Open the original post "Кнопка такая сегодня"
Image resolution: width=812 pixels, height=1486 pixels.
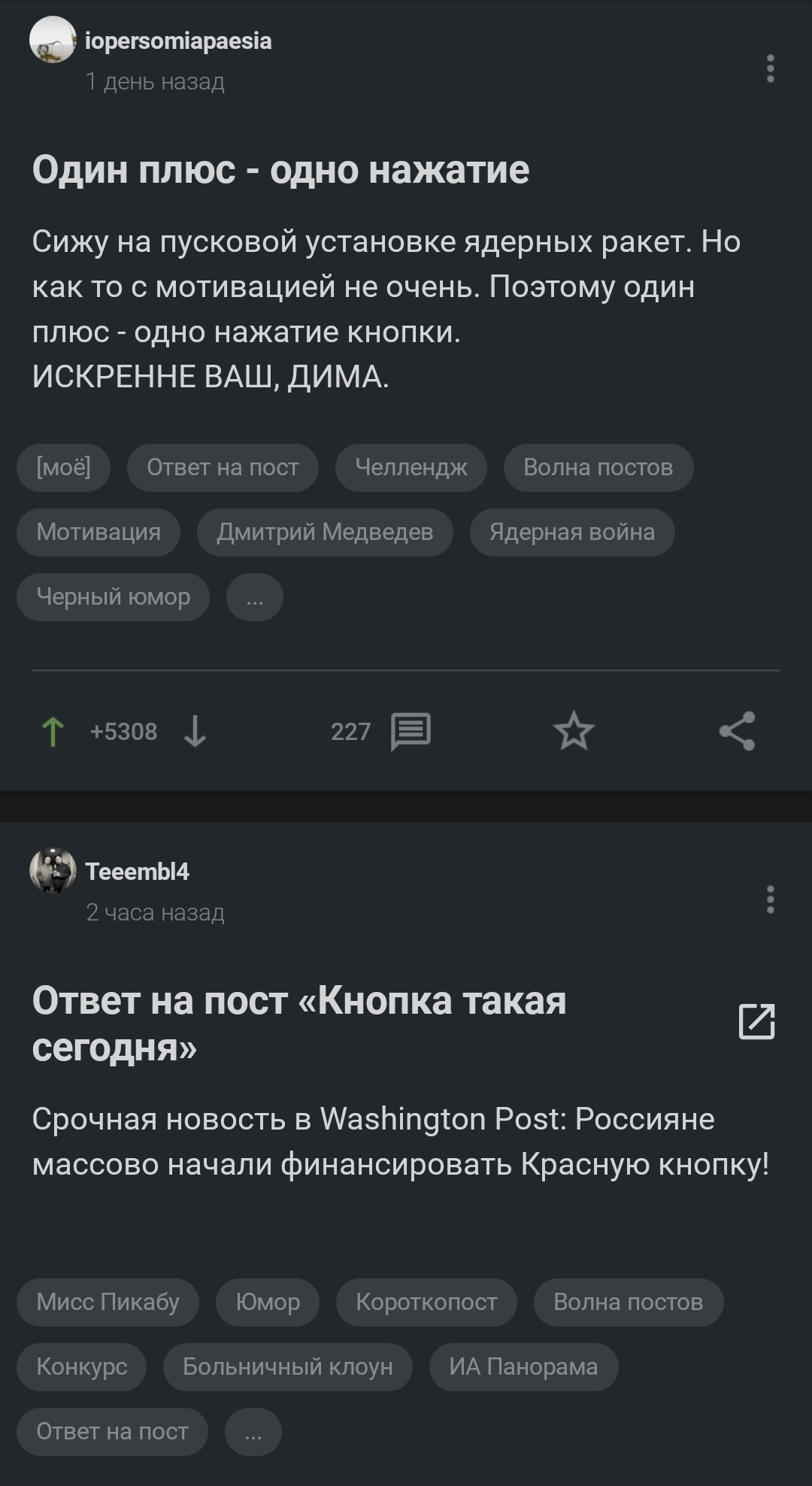coord(756,1021)
